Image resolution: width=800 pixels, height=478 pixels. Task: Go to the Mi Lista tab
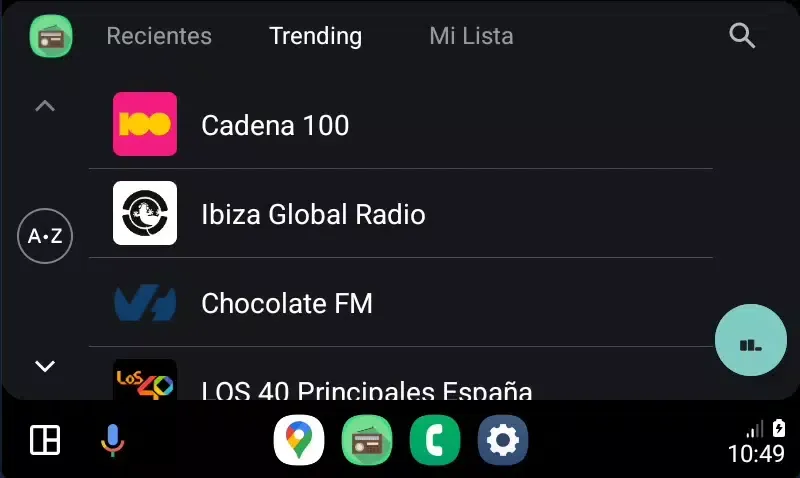point(471,36)
